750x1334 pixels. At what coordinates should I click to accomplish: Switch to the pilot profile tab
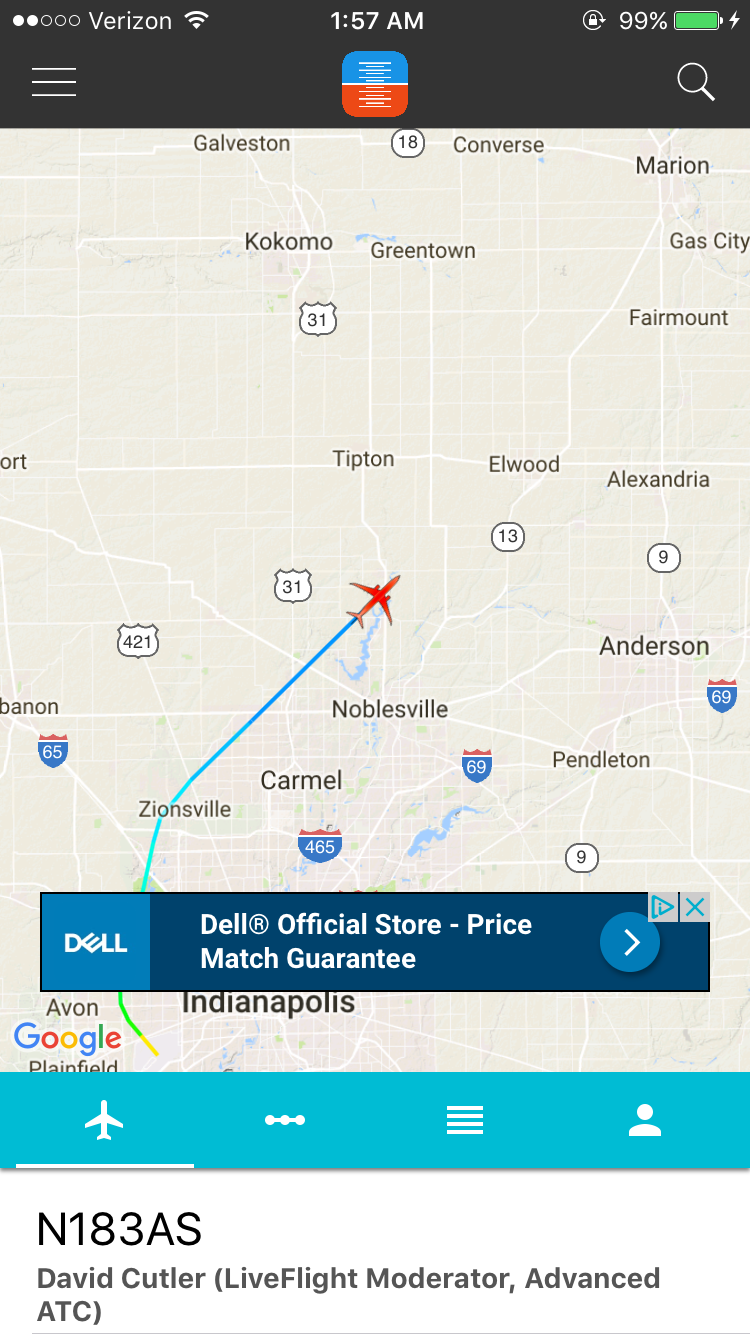pyautogui.click(x=645, y=1120)
